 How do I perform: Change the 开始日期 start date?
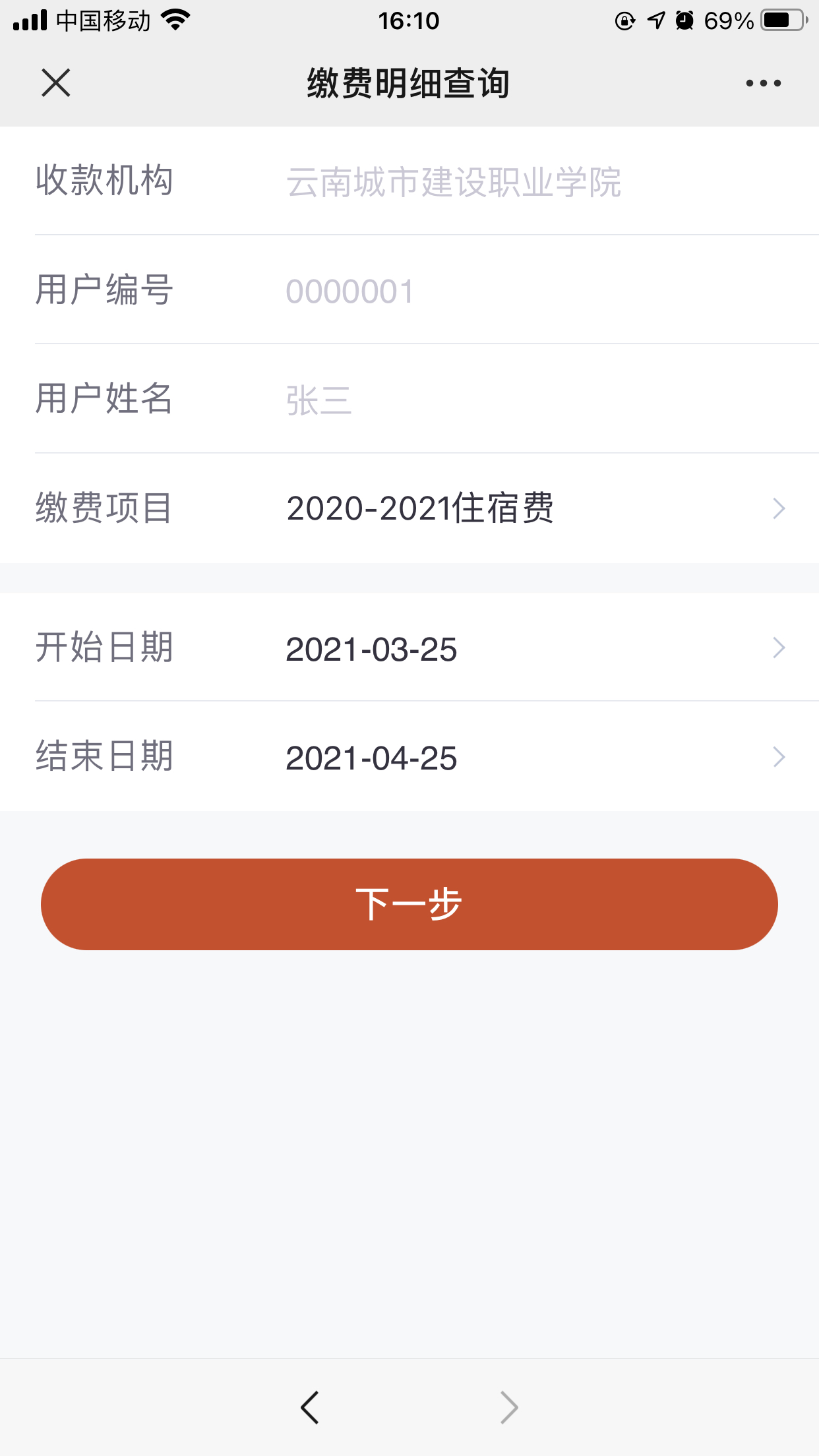(409, 647)
